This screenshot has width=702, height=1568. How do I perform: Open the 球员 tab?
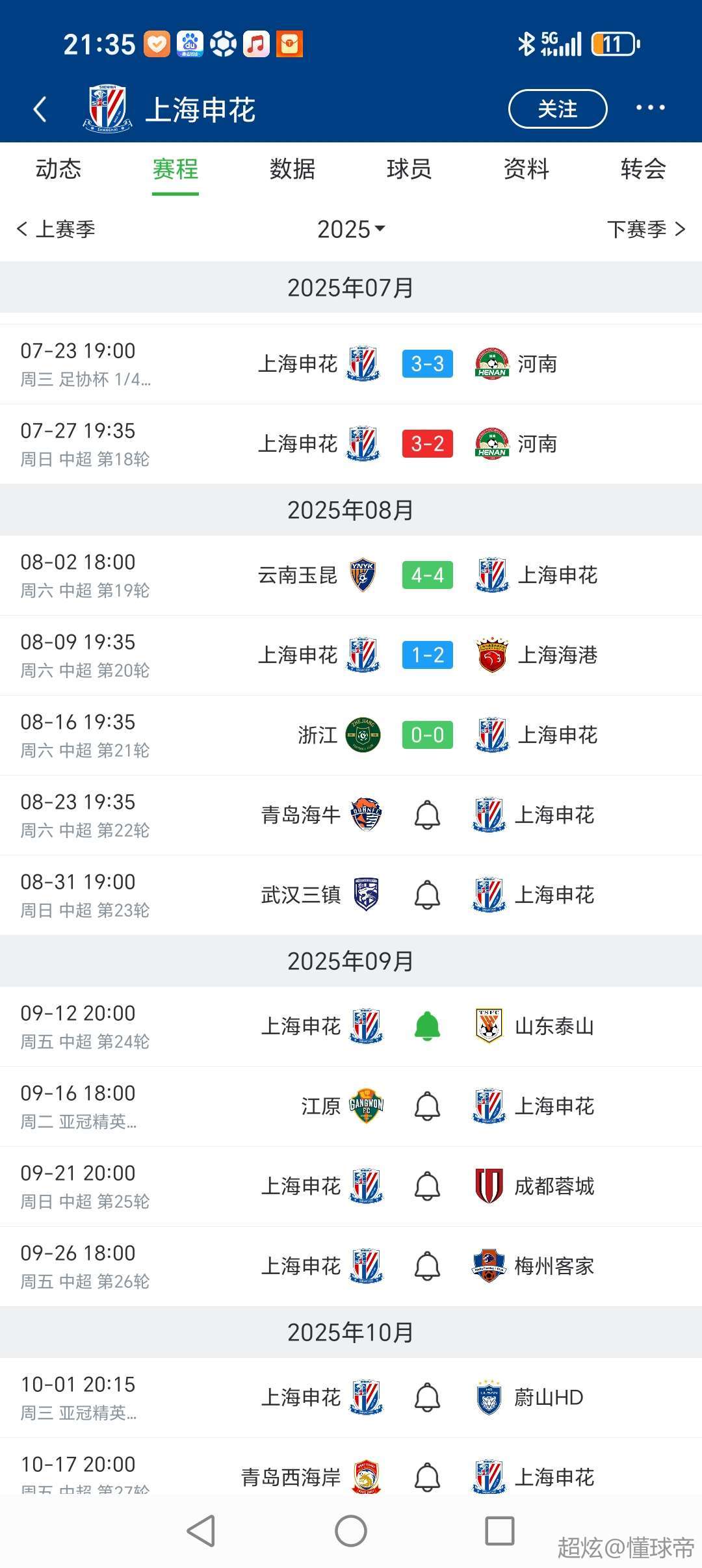409,169
